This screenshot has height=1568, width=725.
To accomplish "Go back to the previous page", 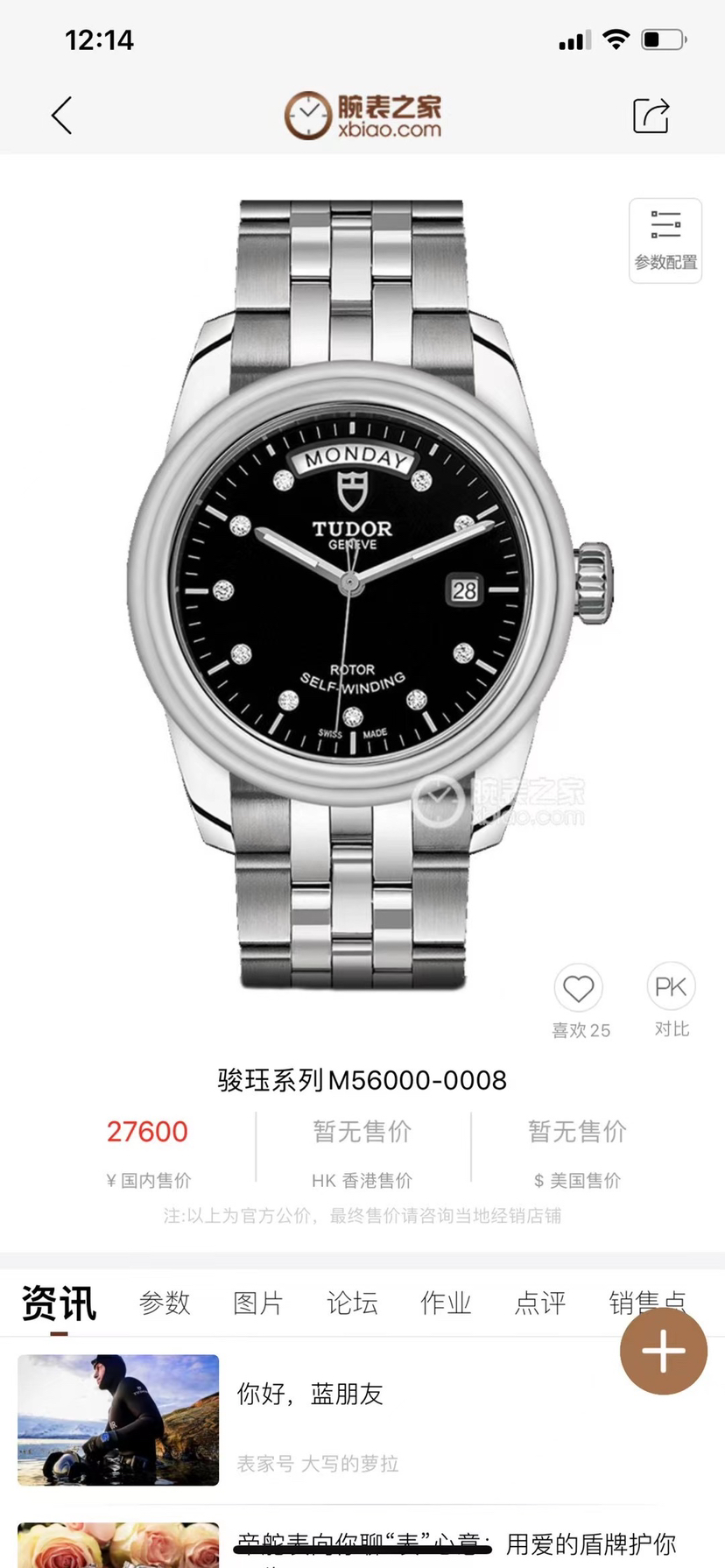I will coord(61,116).
